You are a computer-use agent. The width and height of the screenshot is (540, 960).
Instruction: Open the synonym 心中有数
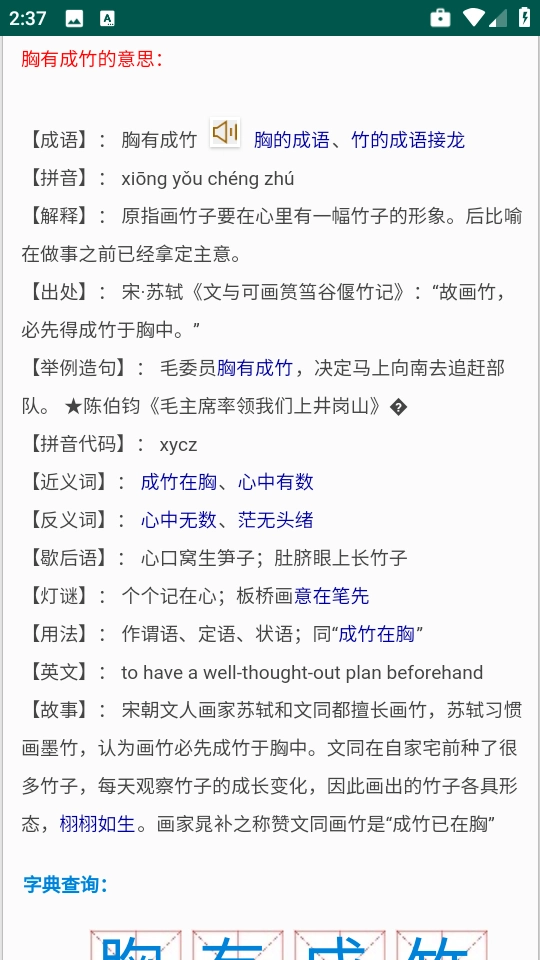pyautogui.click(x=276, y=482)
